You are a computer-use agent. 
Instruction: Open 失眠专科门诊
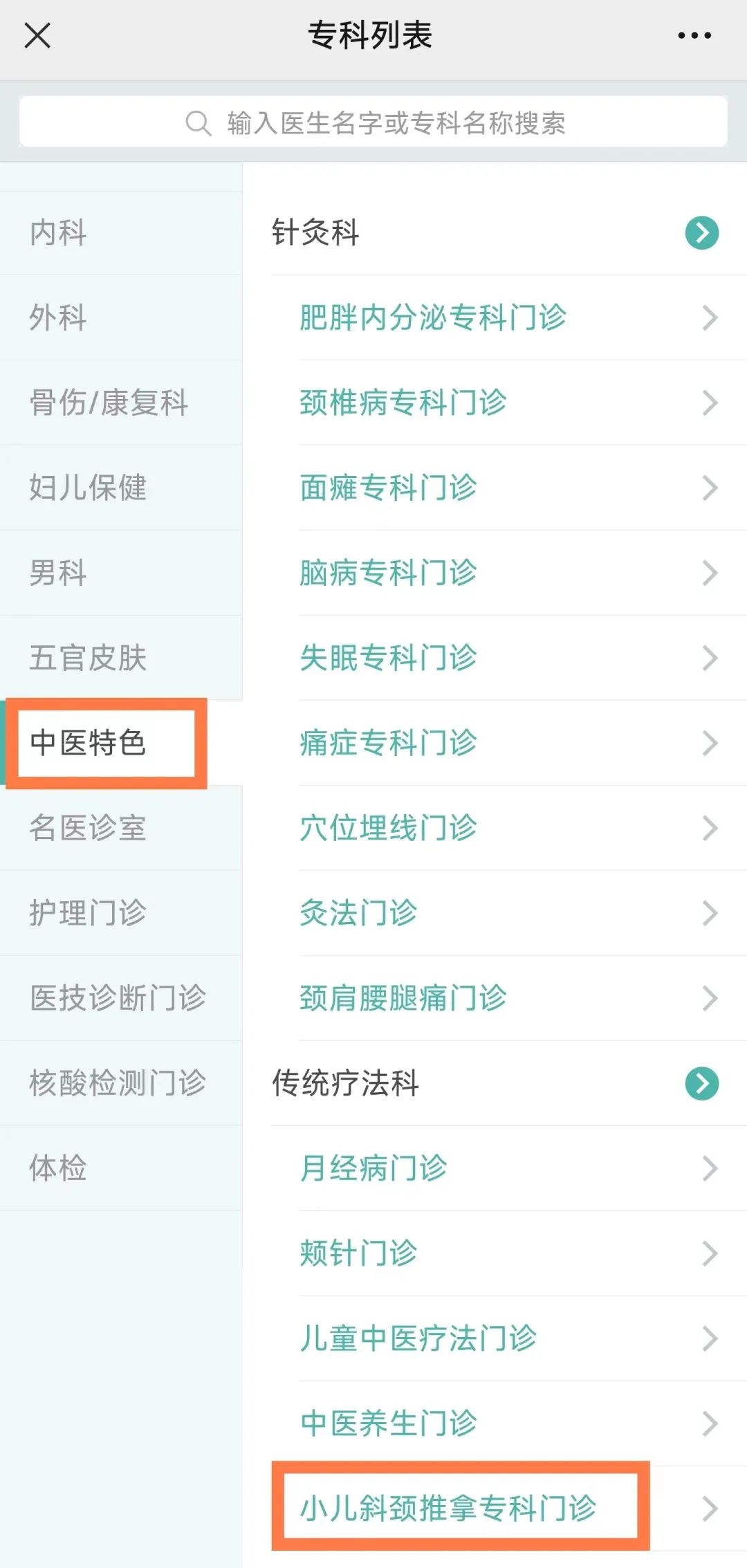pyautogui.click(x=388, y=658)
